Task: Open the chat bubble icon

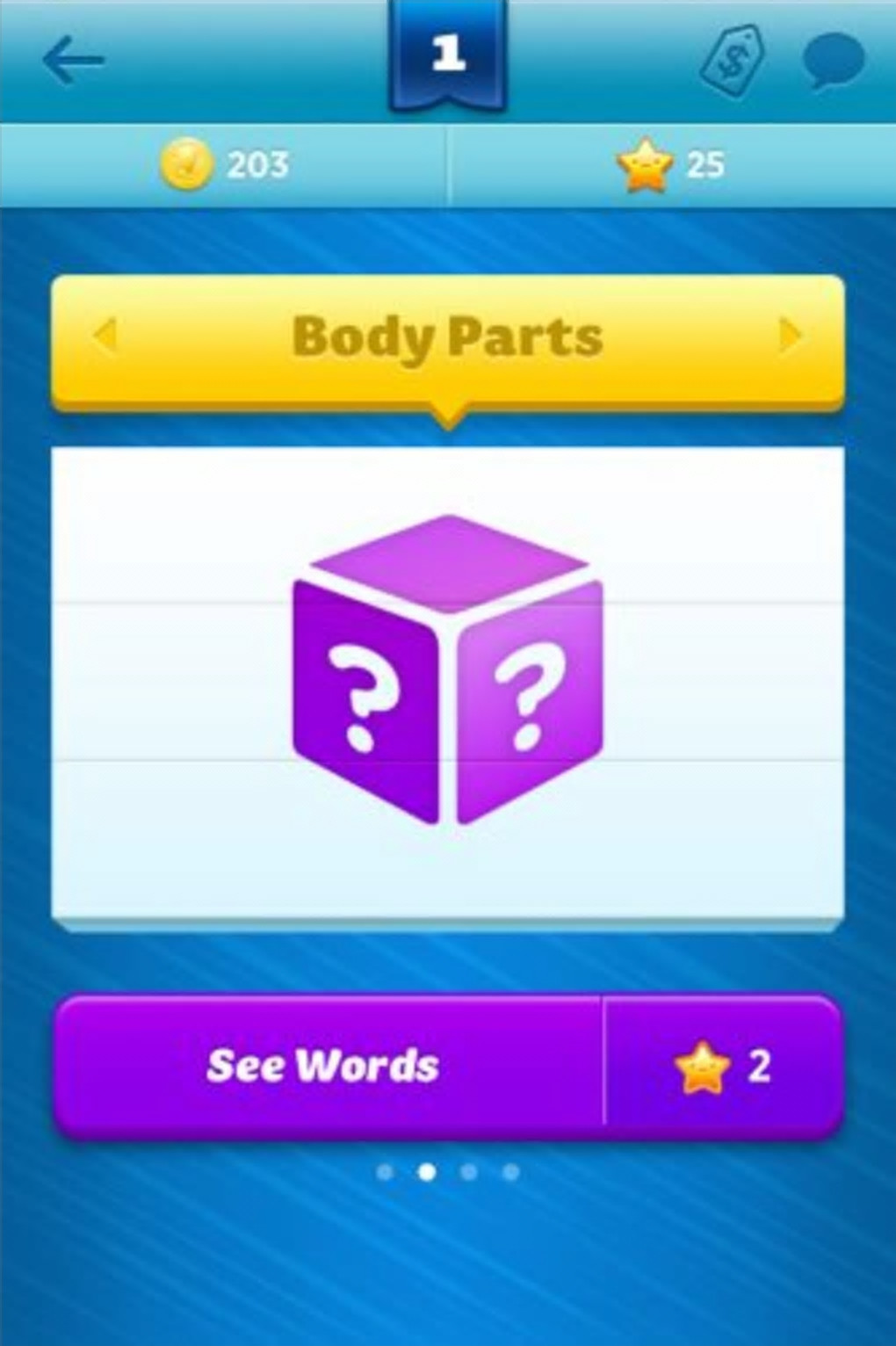Action: click(x=833, y=61)
